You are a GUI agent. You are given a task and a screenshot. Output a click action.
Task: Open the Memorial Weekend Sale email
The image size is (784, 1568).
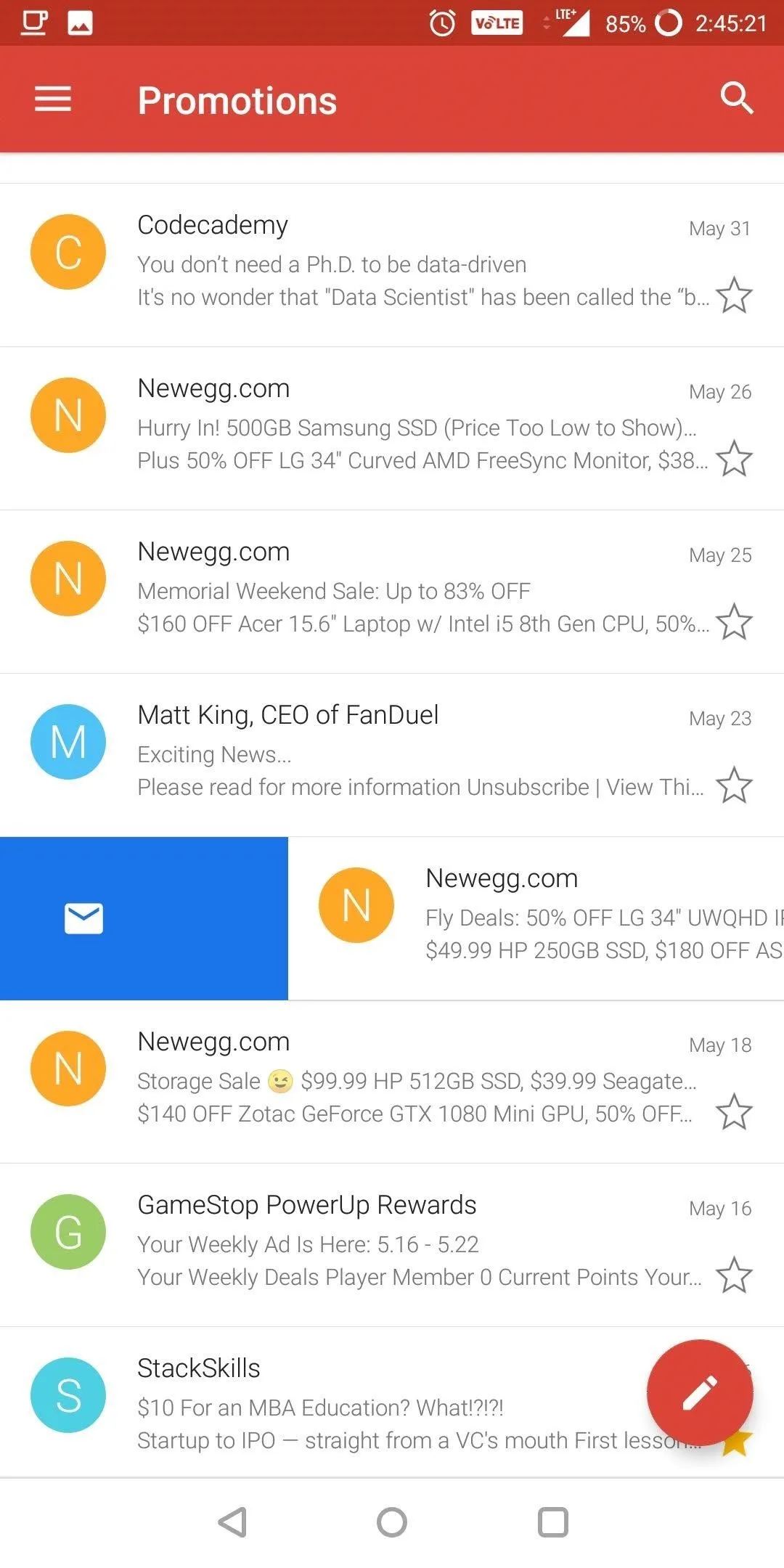point(392,592)
